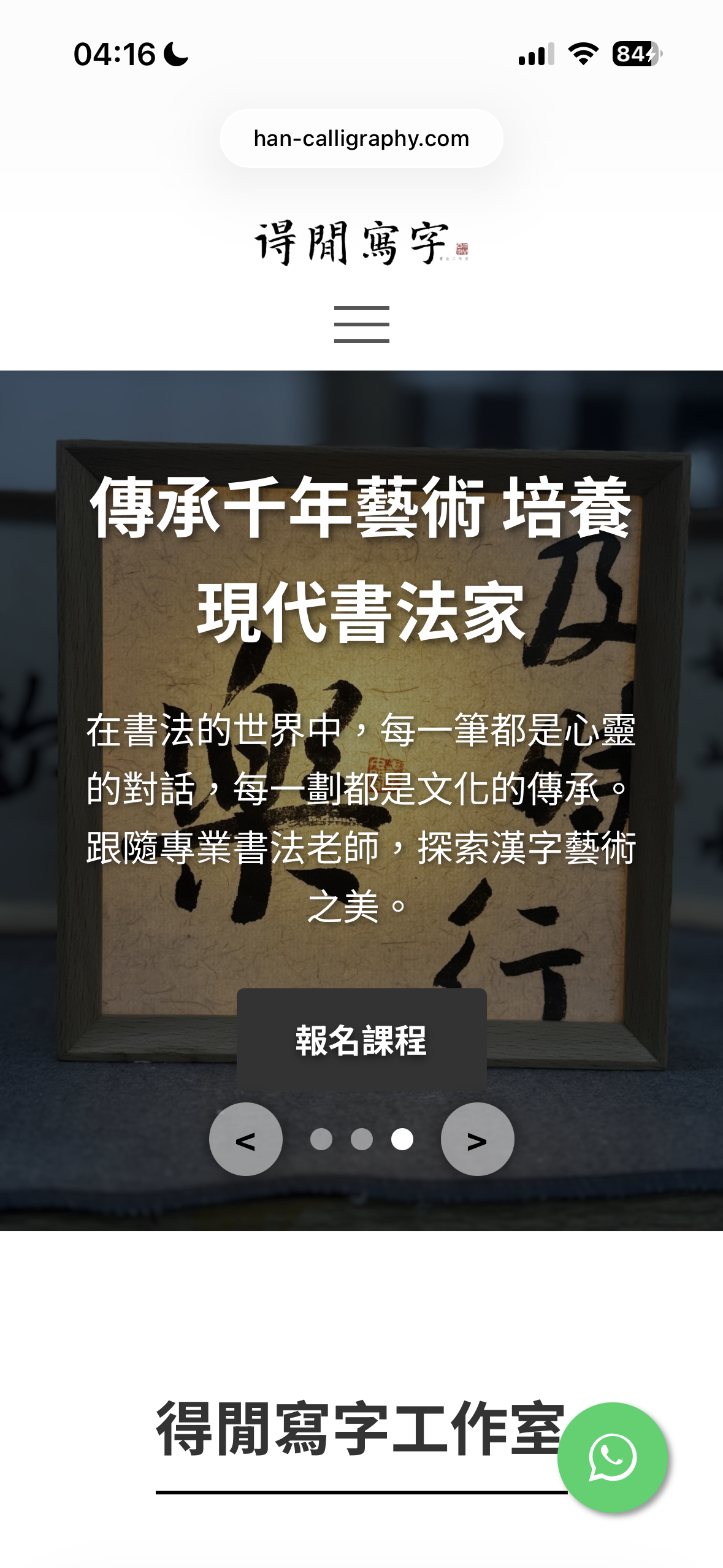Select the second carousel dot

pos(361,1139)
